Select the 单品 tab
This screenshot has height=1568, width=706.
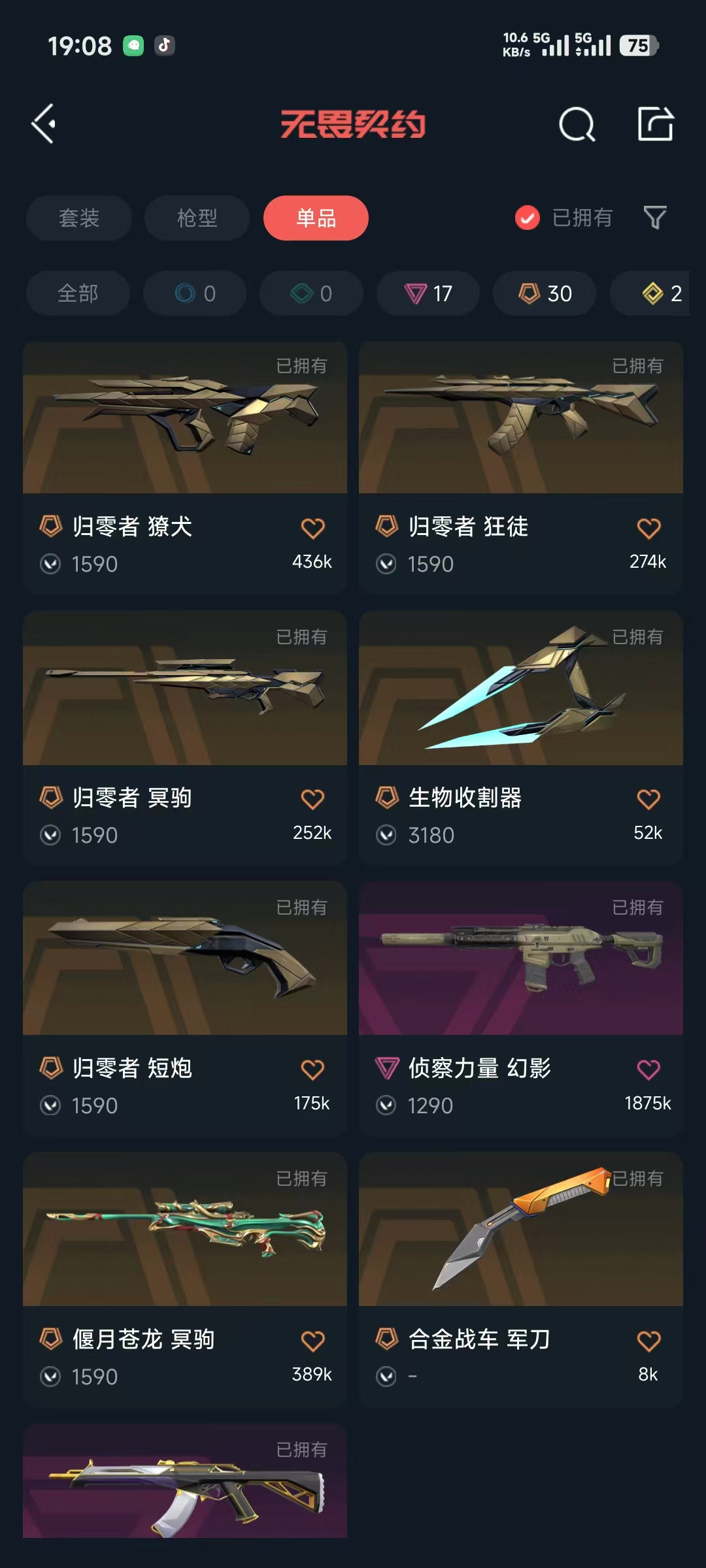click(316, 218)
